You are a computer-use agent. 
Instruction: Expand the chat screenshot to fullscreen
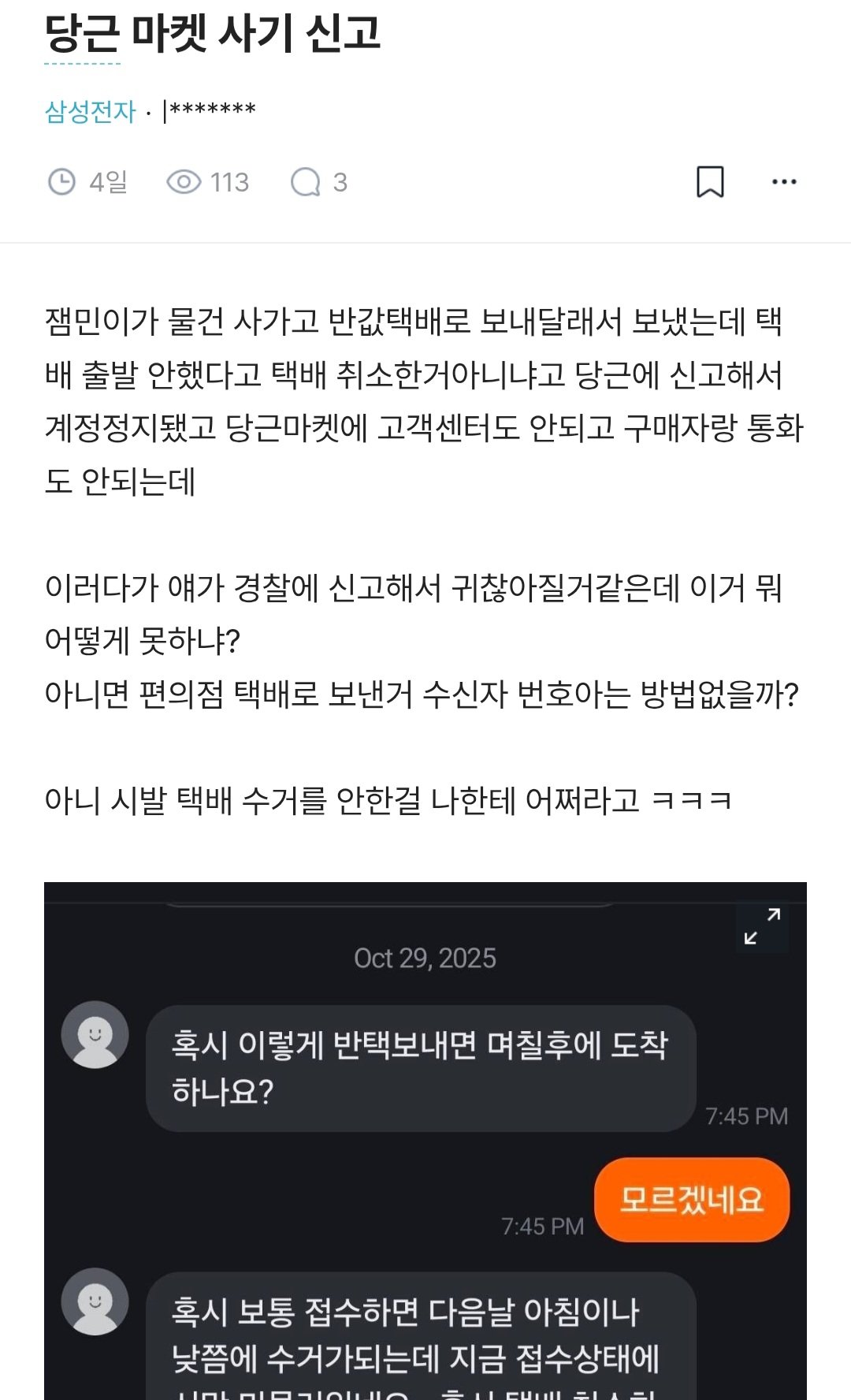pos(762,926)
